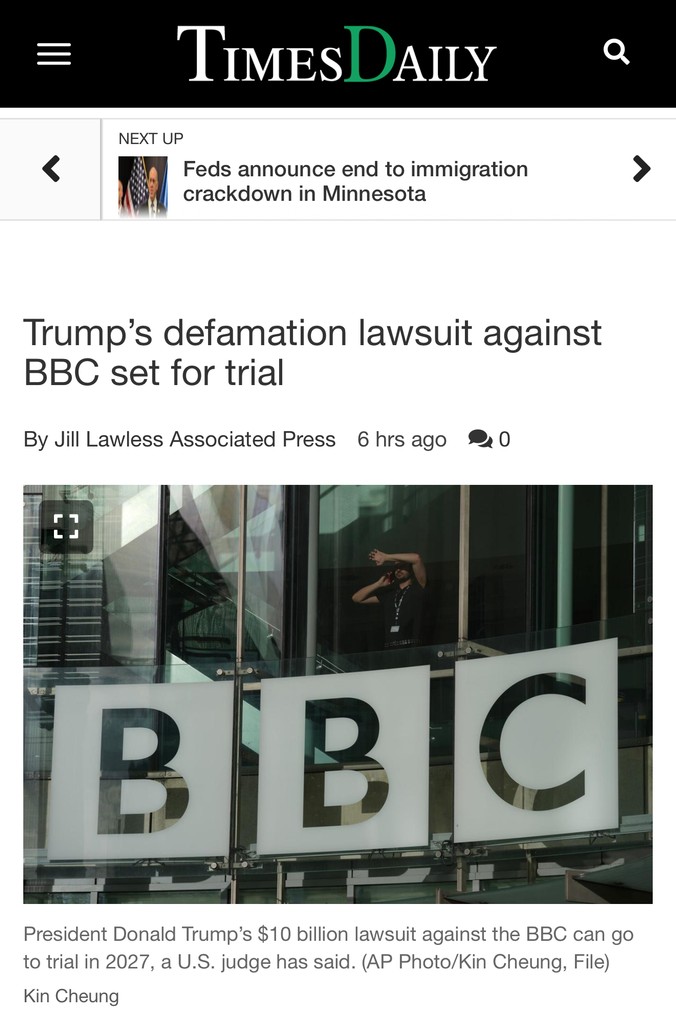Expand the BBC photo to fullscreen
The image size is (676, 1024).
point(66,527)
